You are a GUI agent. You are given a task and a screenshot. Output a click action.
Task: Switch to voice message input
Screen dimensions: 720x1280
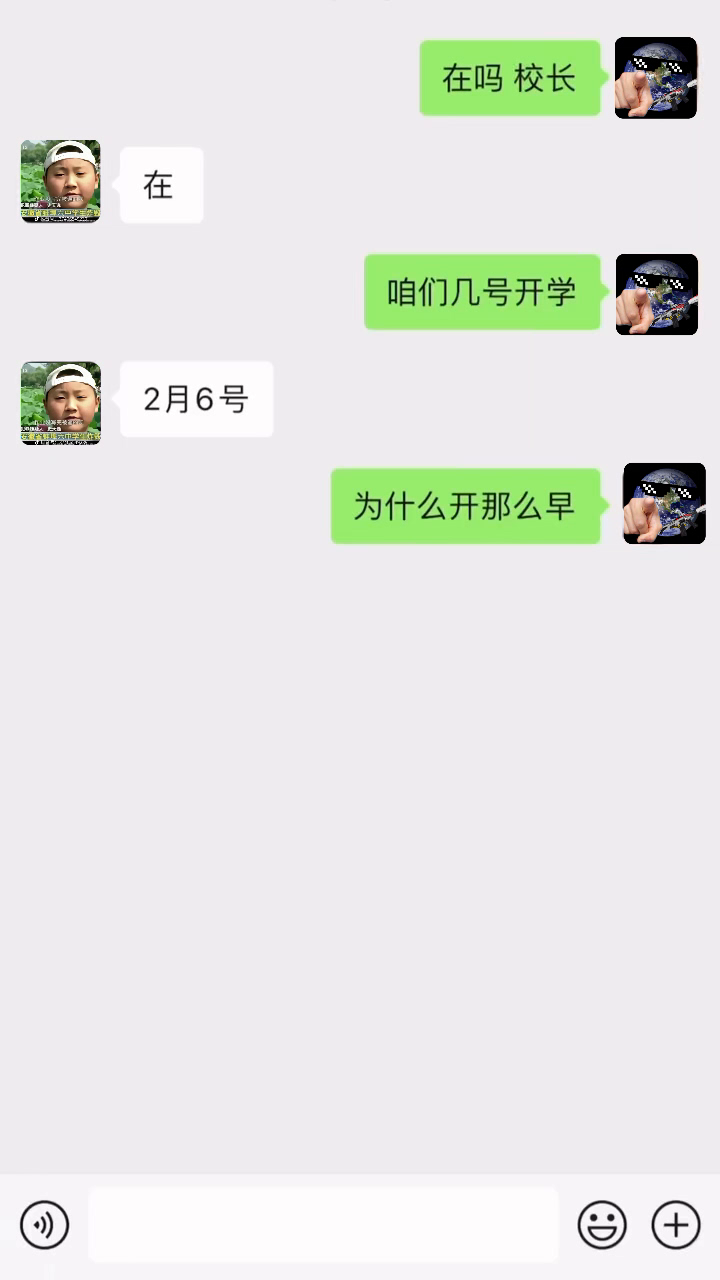coord(45,1225)
